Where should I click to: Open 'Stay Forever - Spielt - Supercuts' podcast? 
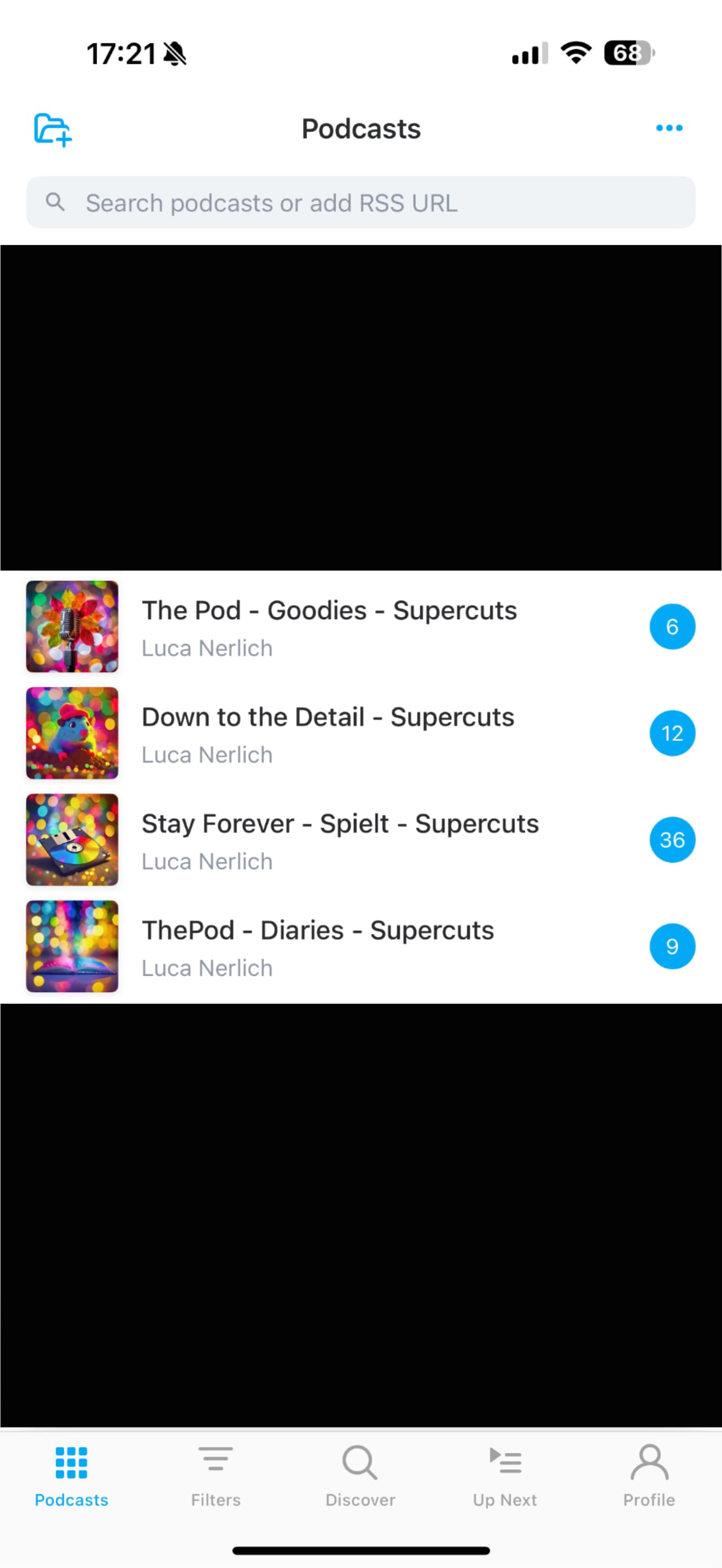[x=340, y=840]
